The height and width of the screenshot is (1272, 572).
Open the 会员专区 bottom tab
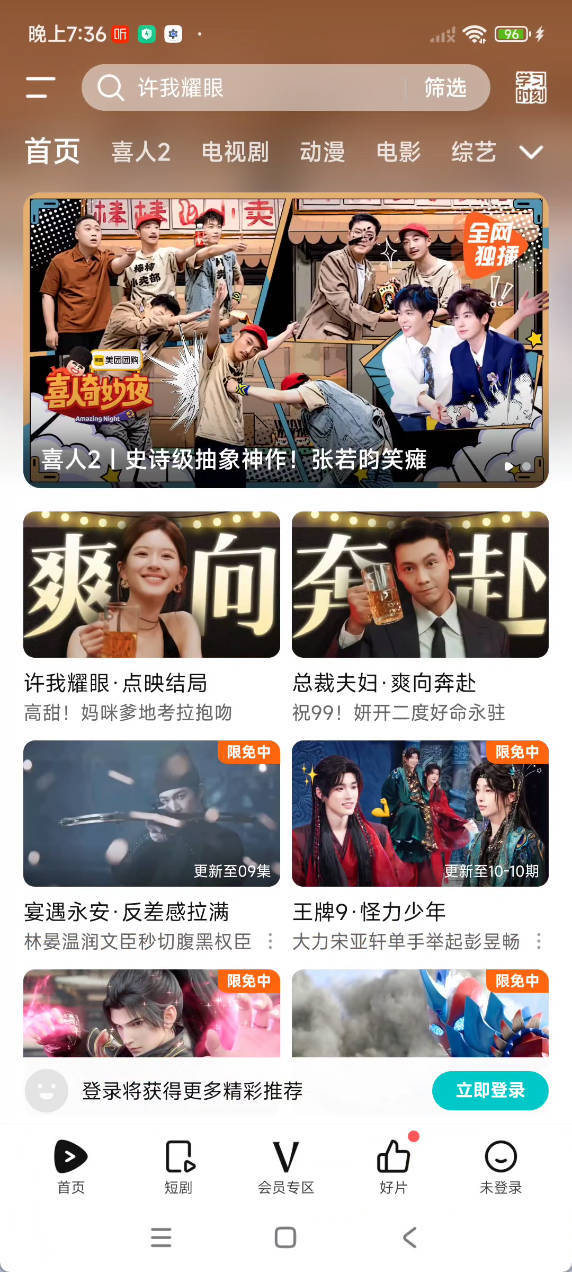pyautogui.click(x=286, y=1168)
